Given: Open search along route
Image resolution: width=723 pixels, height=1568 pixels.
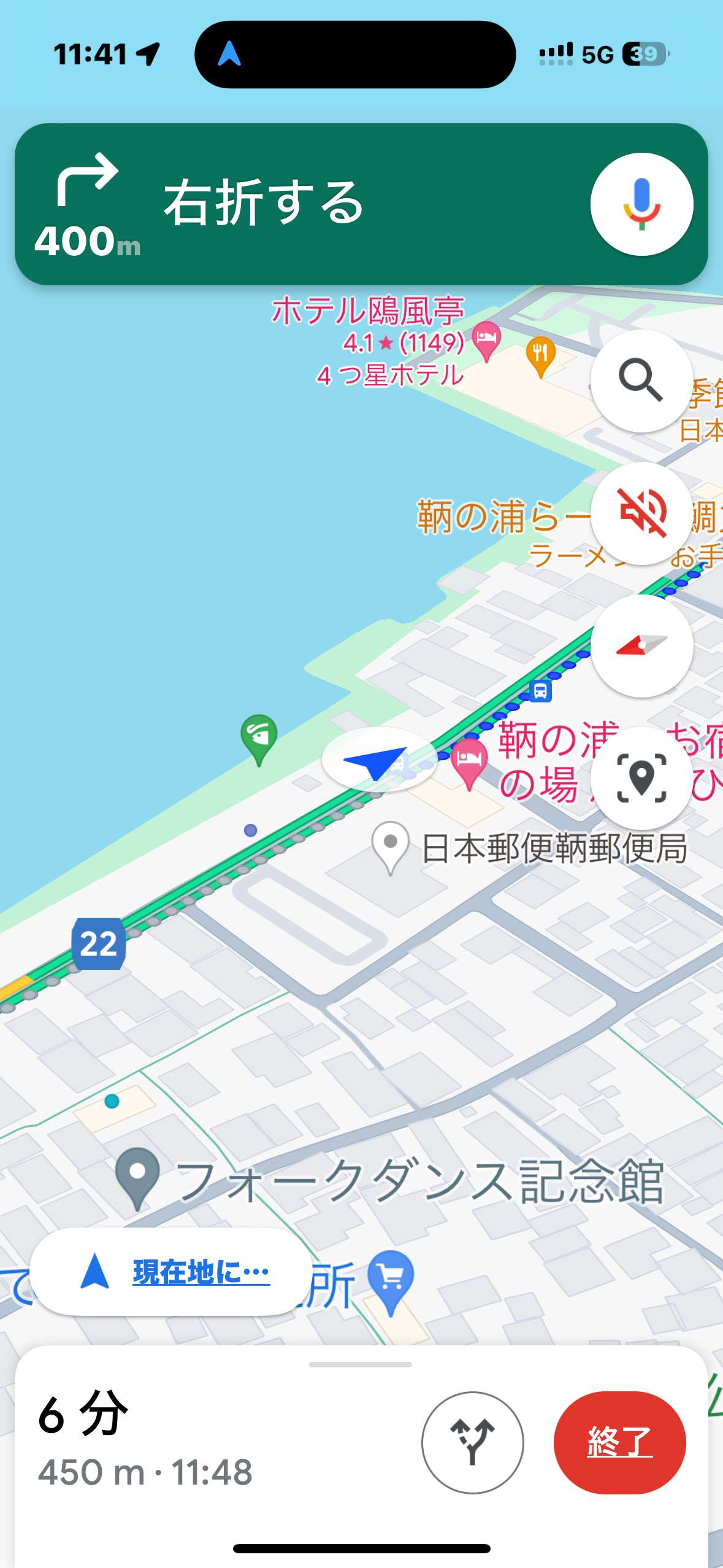Looking at the screenshot, I should (641, 381).
